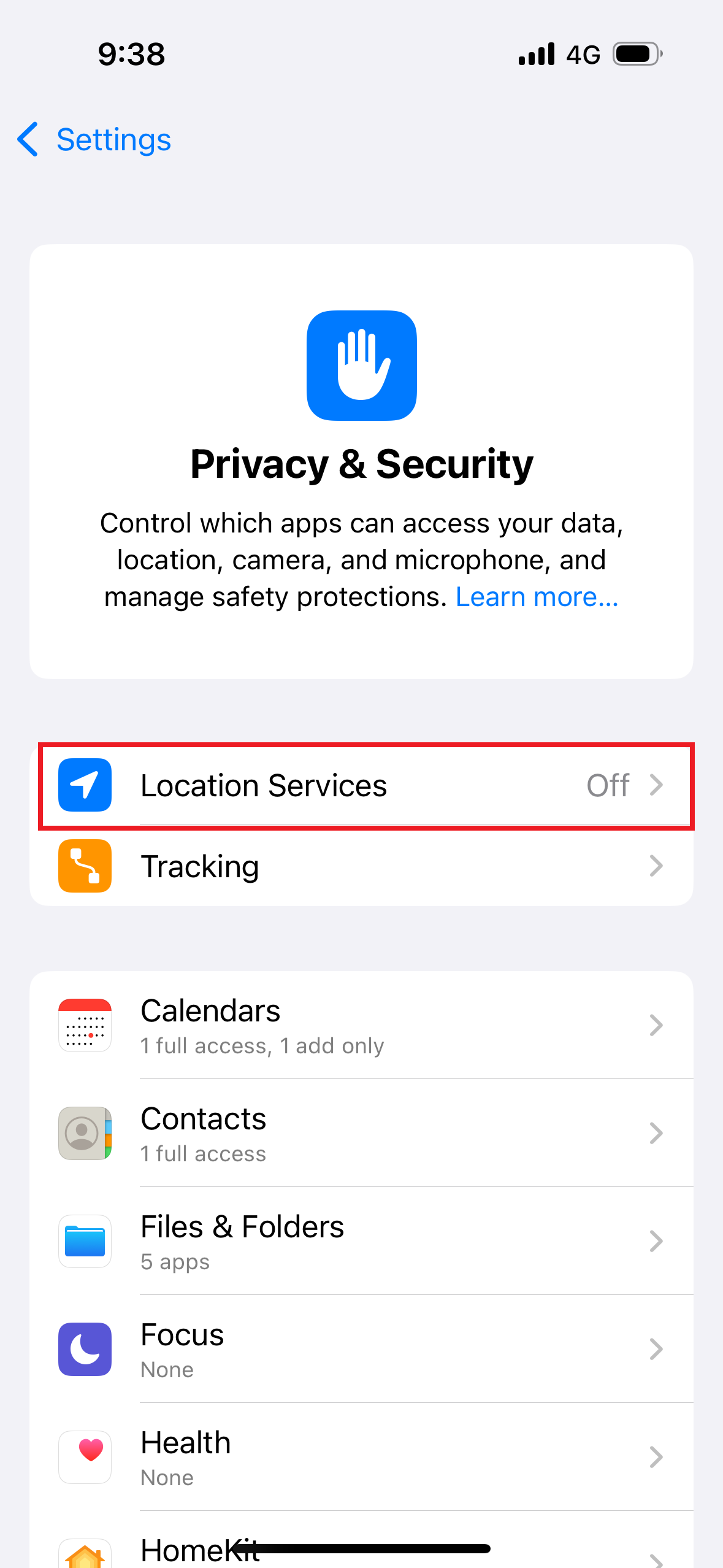
Task: Open Tracking settings
Action: click(362, 866)
